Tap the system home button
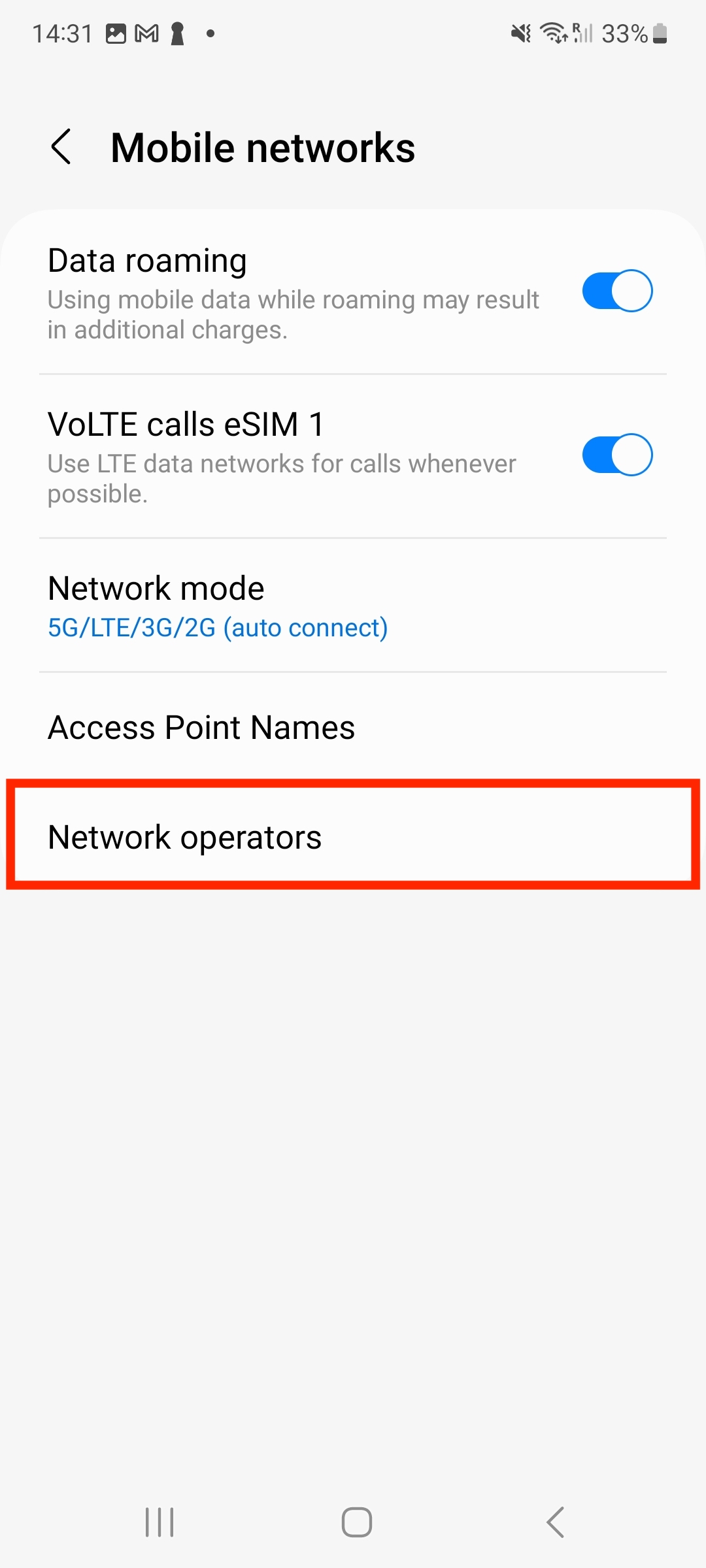706x1568 pixels. click(357, 1522)
